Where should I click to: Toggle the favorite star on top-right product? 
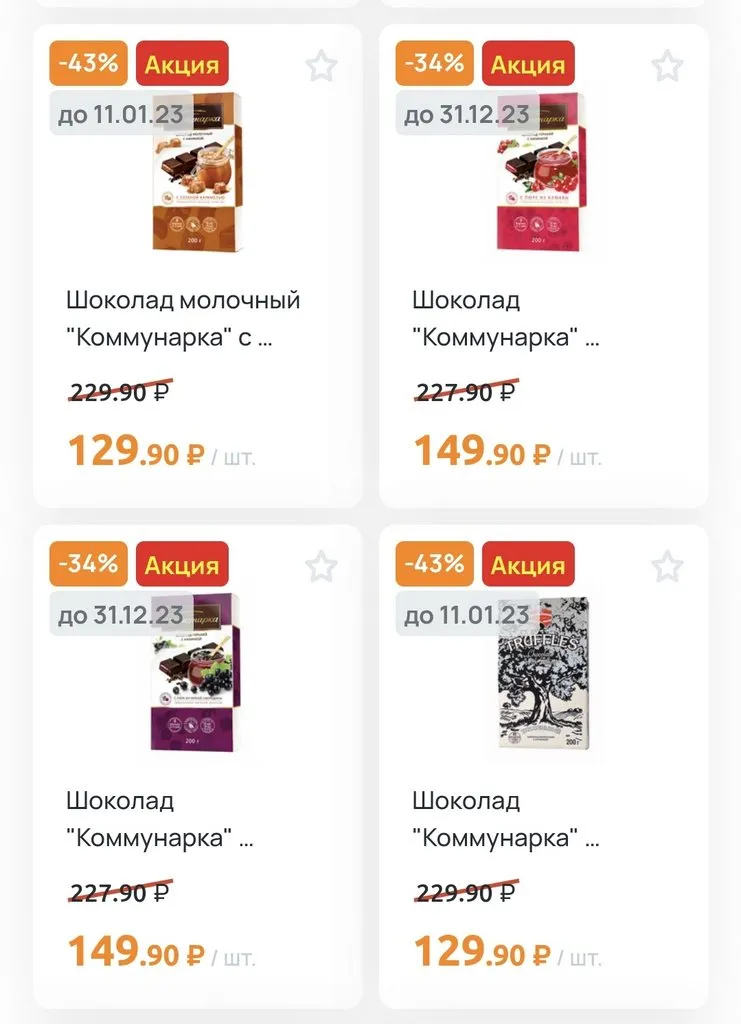666,65
